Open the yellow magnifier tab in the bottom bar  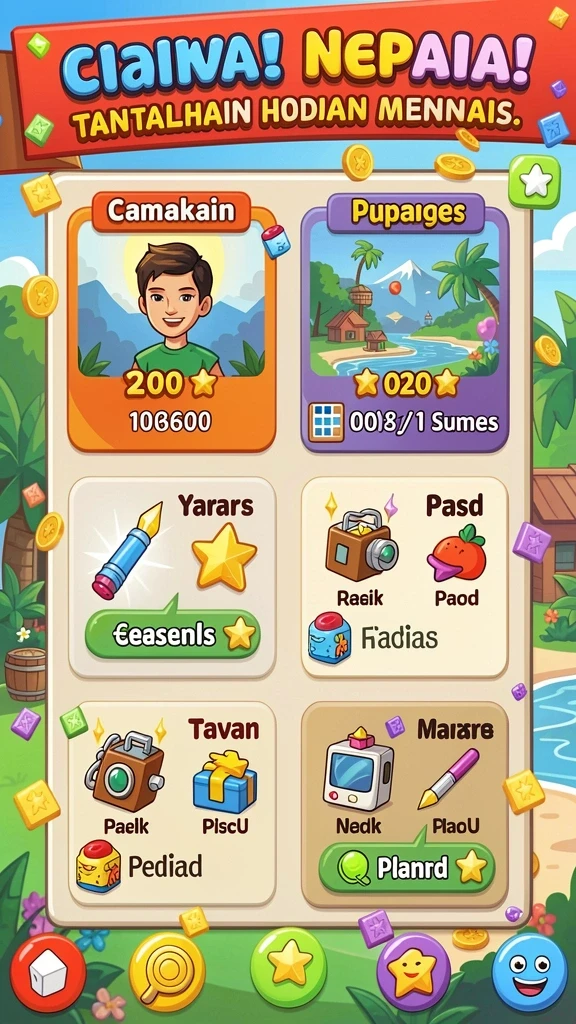167,972
